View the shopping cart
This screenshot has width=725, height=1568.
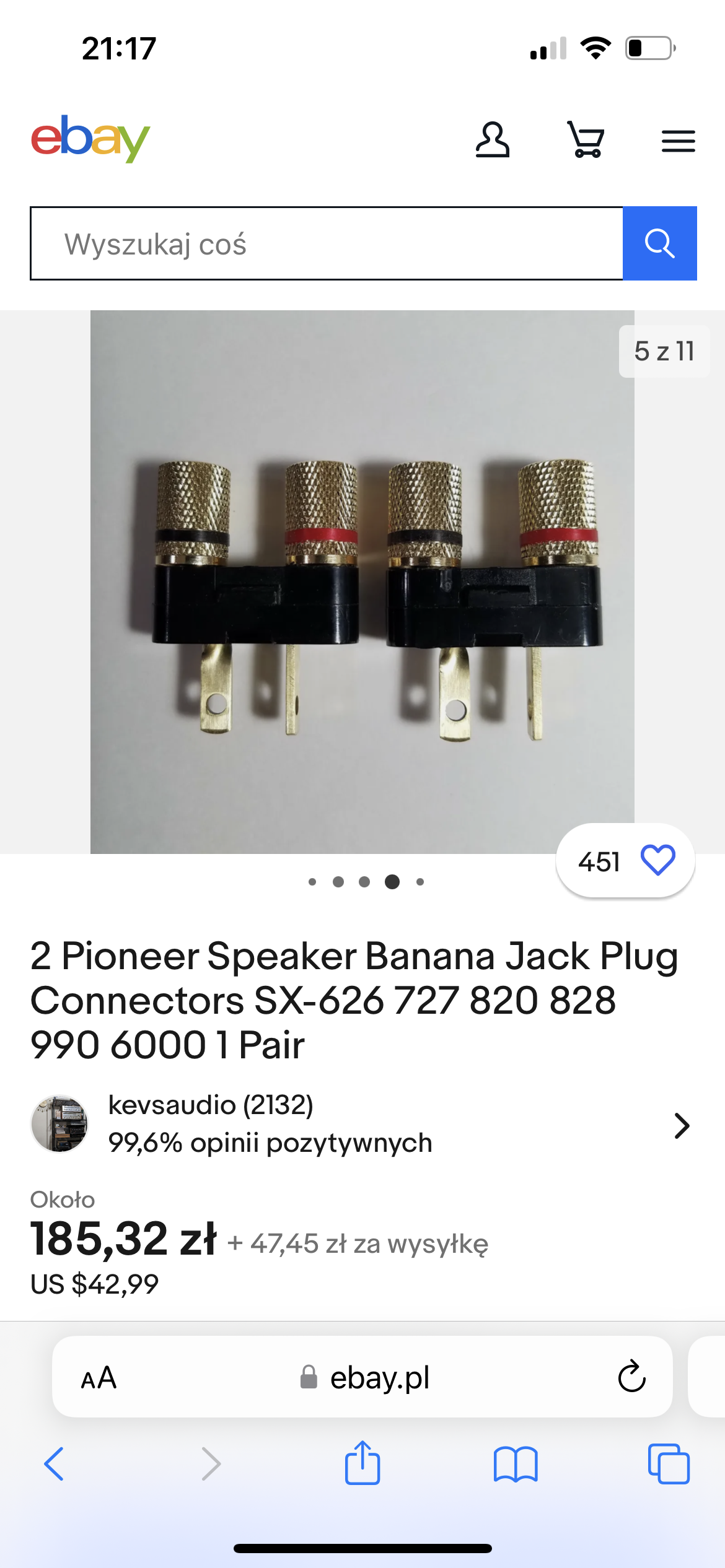586,140
